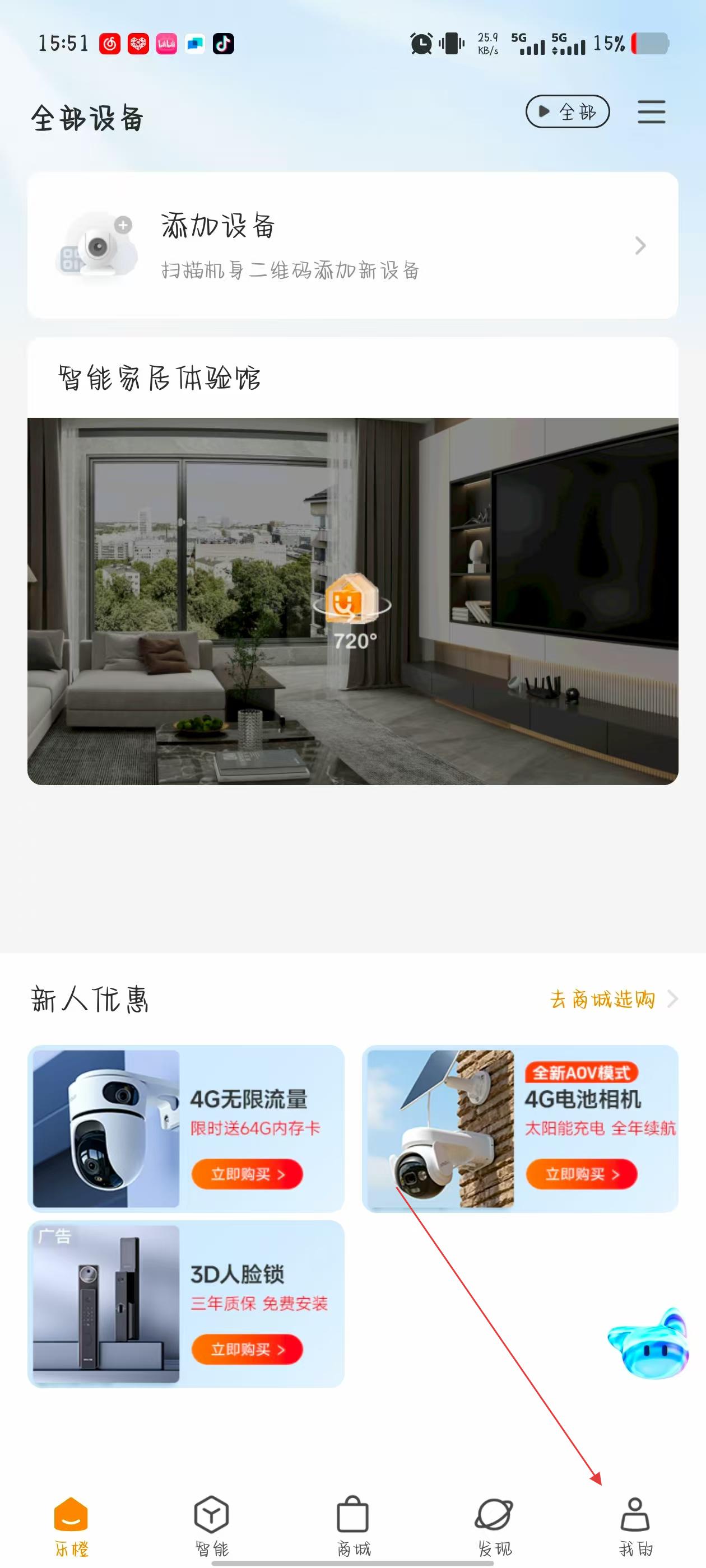Image resolution: width=706 pixels, height=1568 pixels.
Task: Open the 4G电池相机 offer card
Action: 519,1128
